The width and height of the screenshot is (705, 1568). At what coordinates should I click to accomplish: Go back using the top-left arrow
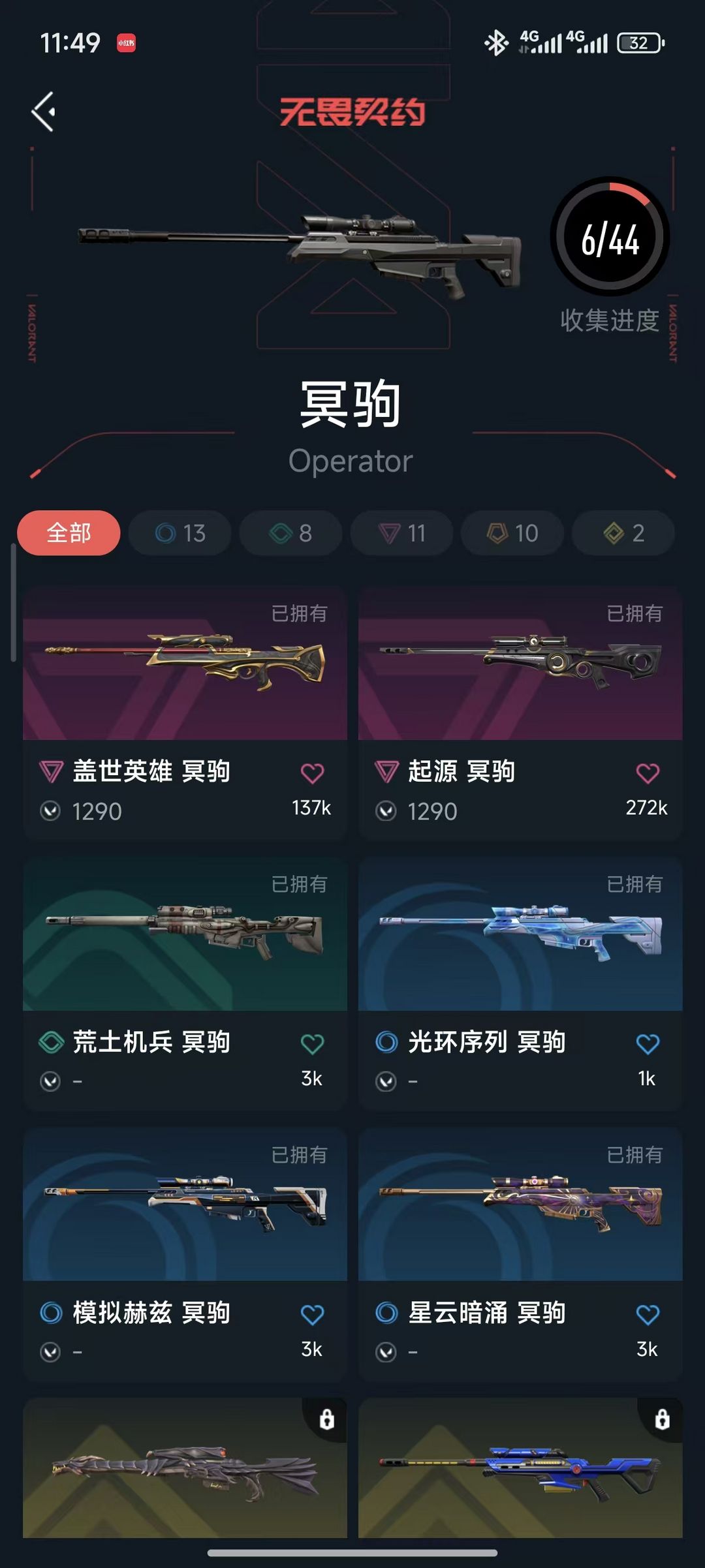(x=44, y=112)
